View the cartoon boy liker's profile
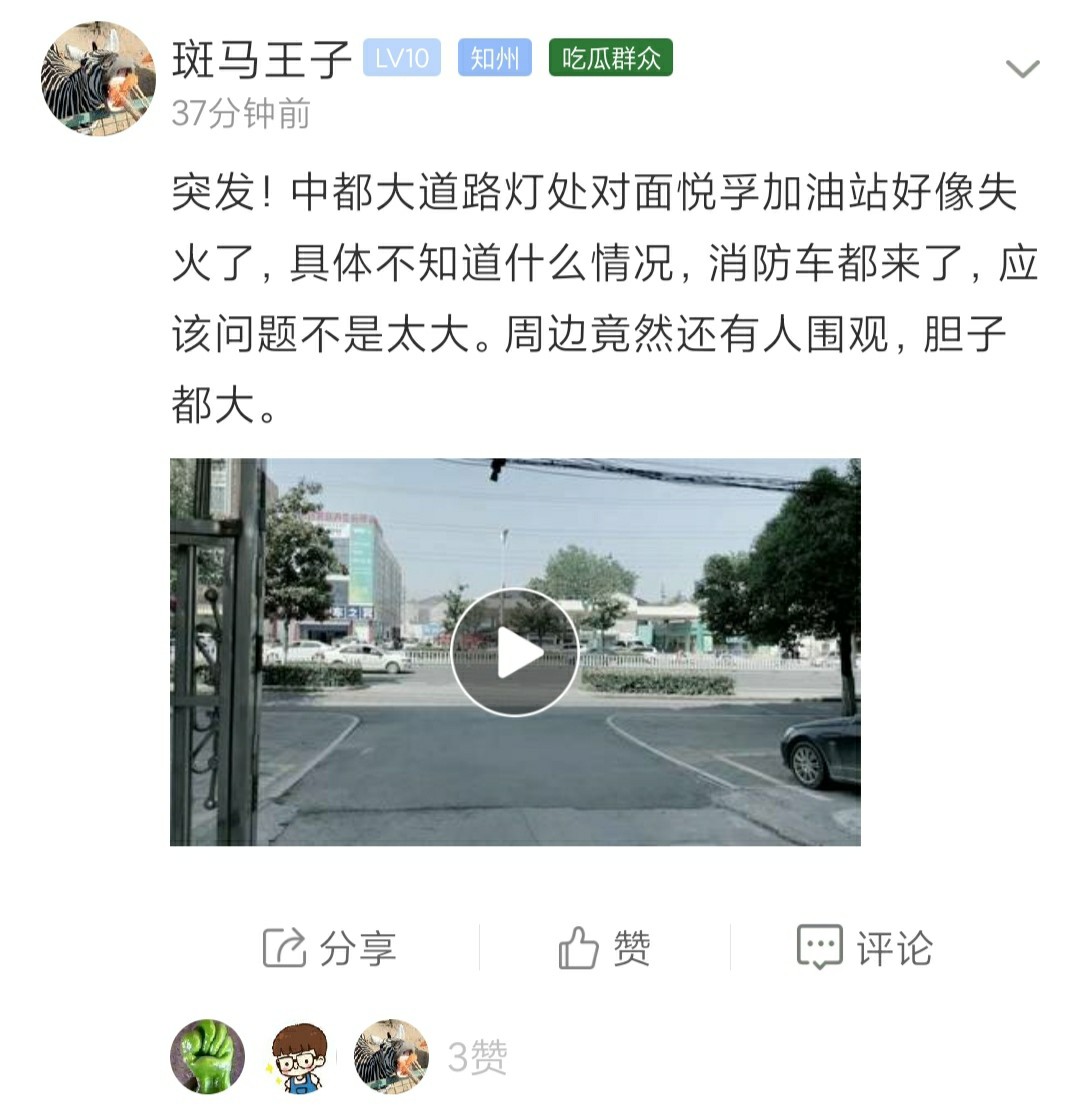This screenshot has height=1119, width=1080. click(299, 1056)
